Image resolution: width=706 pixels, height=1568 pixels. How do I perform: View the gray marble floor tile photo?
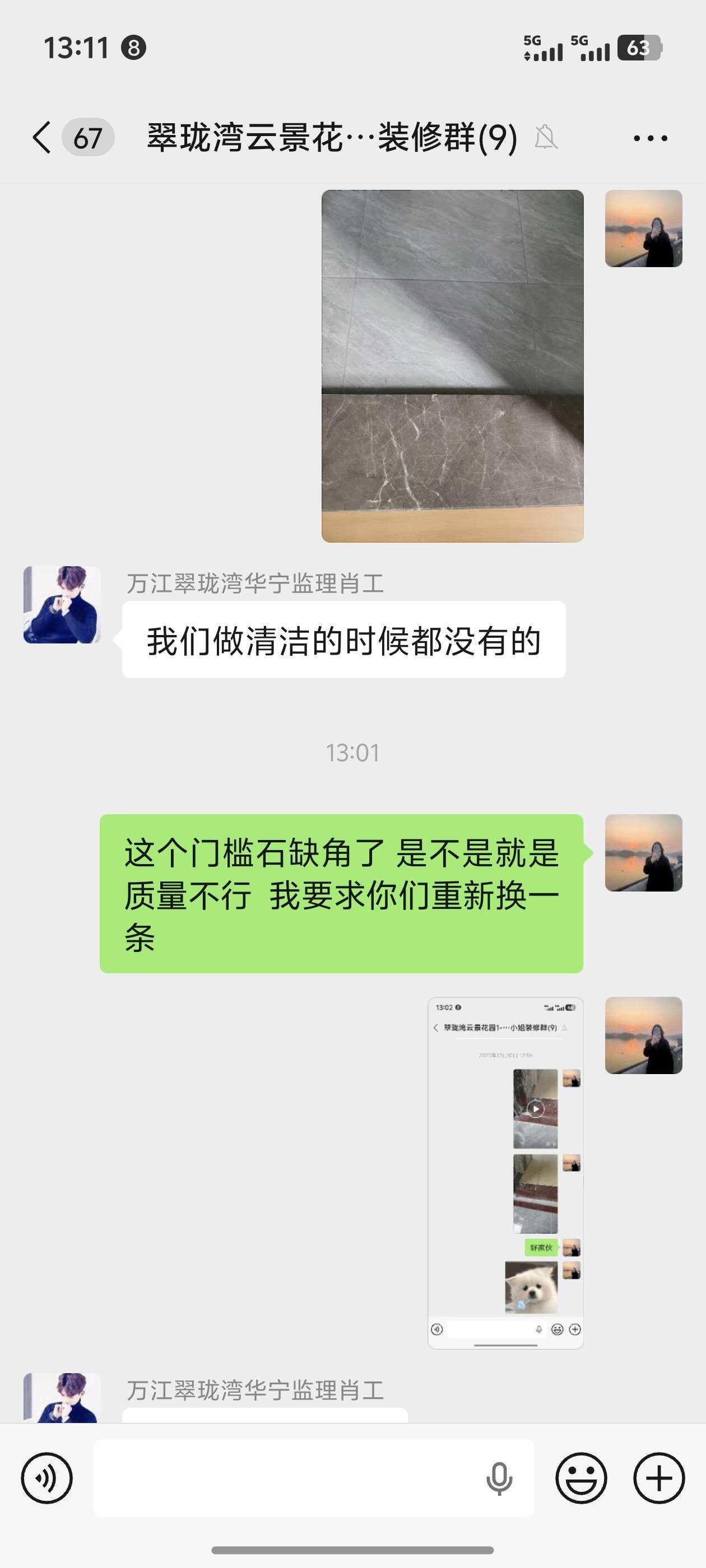tap(452, 366)
